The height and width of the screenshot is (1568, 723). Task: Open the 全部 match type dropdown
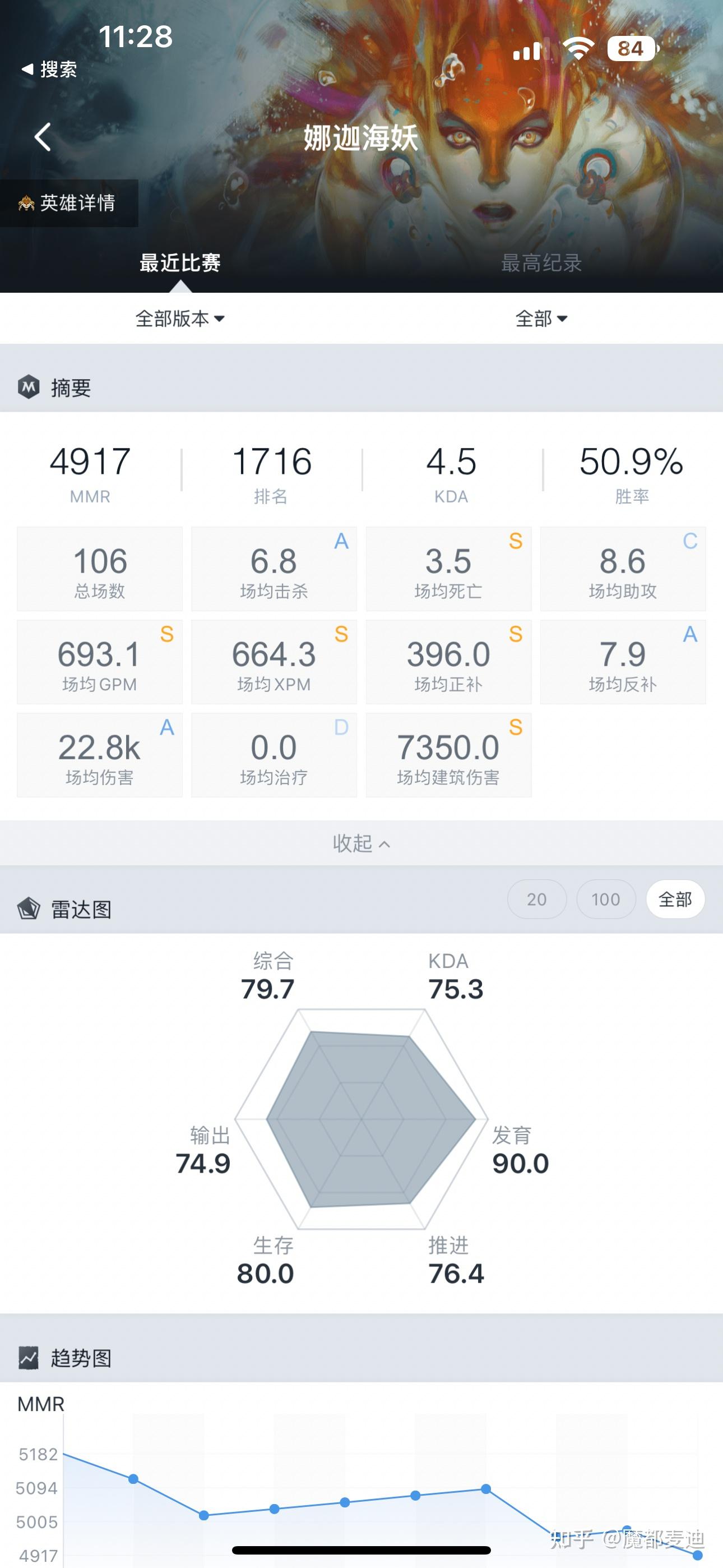pos(540,319)
